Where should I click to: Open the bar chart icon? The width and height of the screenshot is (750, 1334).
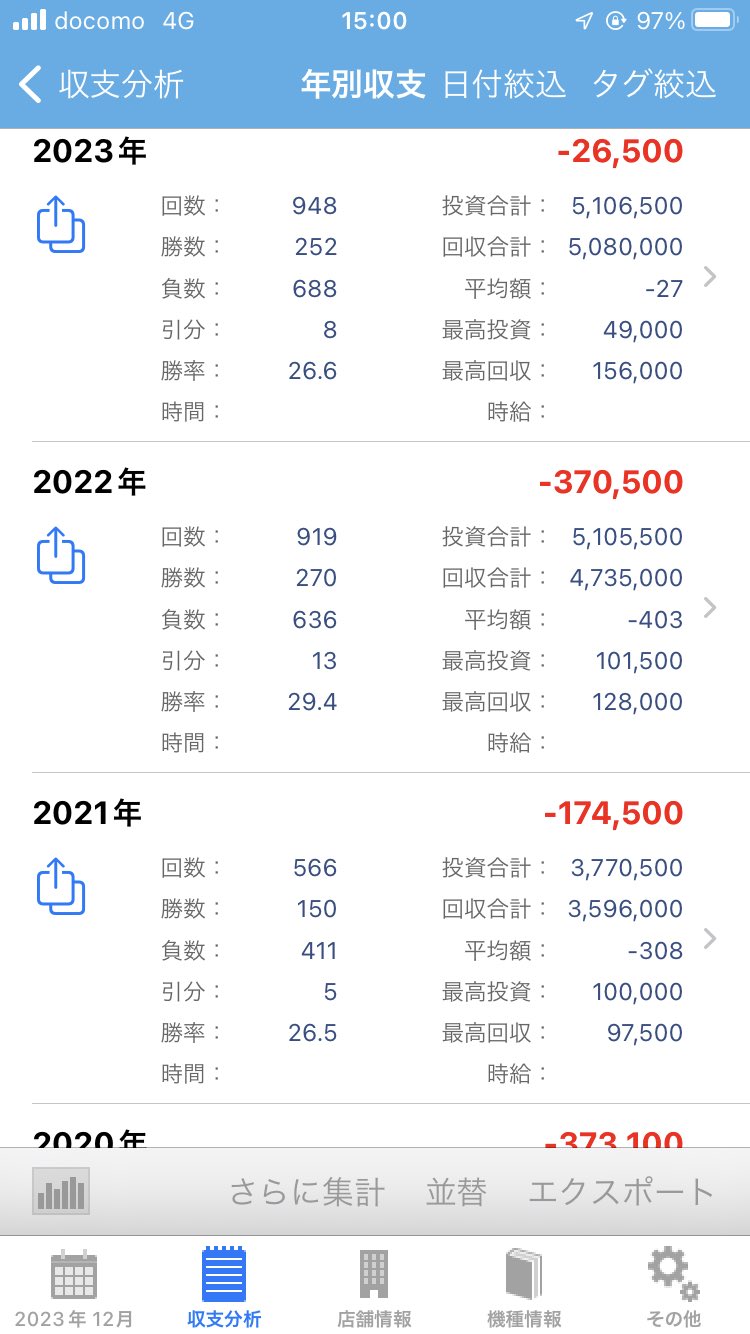pos(61,1191)
